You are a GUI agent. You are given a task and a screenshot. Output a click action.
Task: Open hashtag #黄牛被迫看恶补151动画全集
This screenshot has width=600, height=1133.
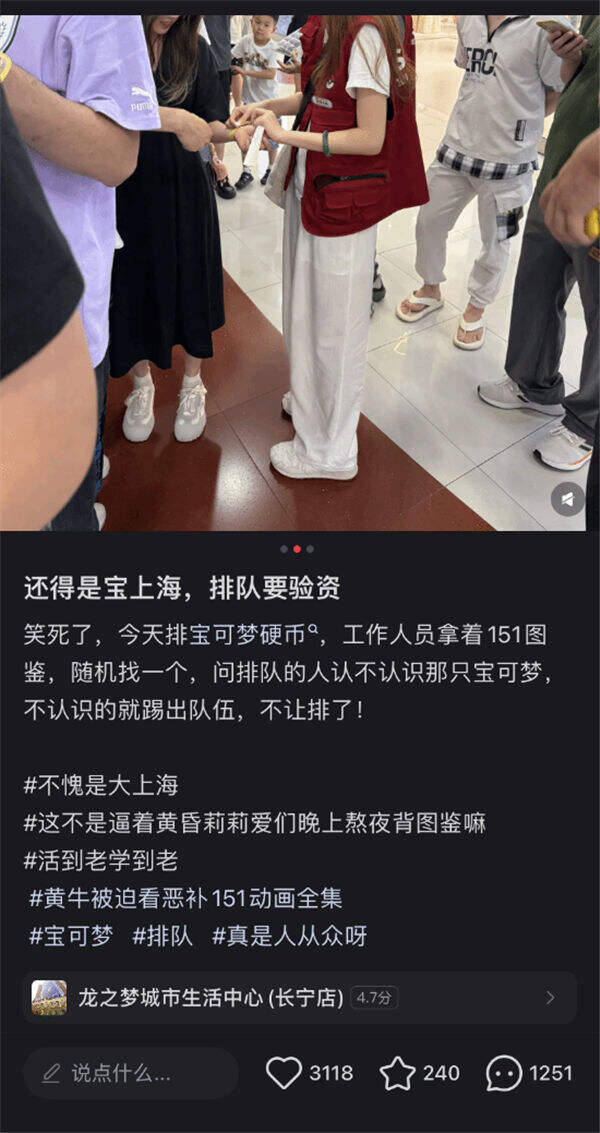186,898
